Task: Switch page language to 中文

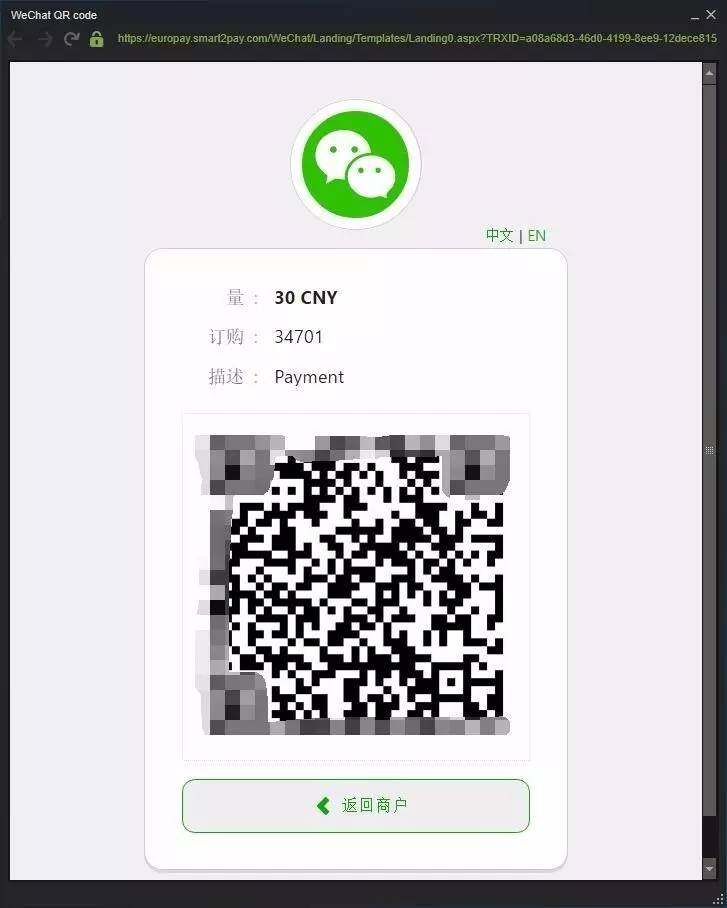Action: (x=499, y=235)
